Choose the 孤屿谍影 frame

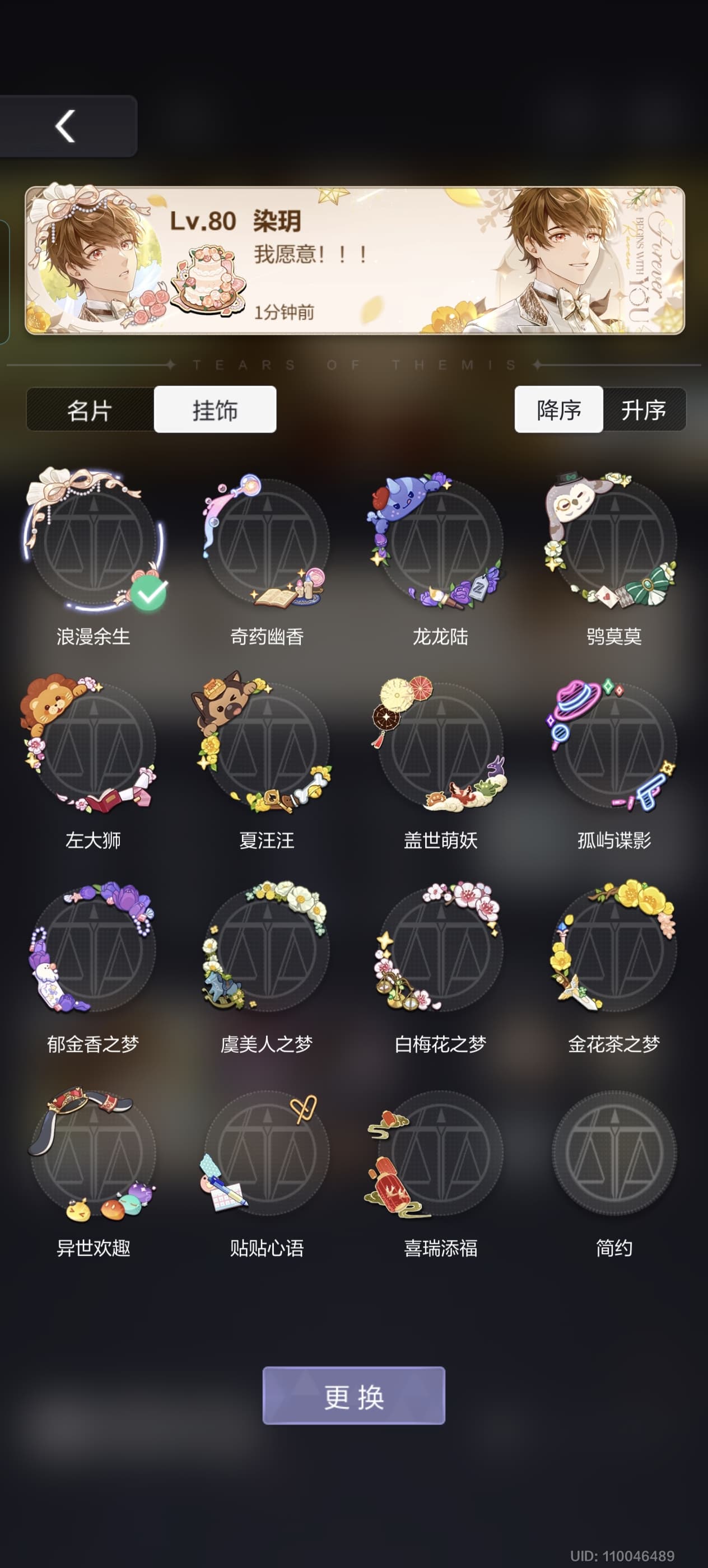614,746
